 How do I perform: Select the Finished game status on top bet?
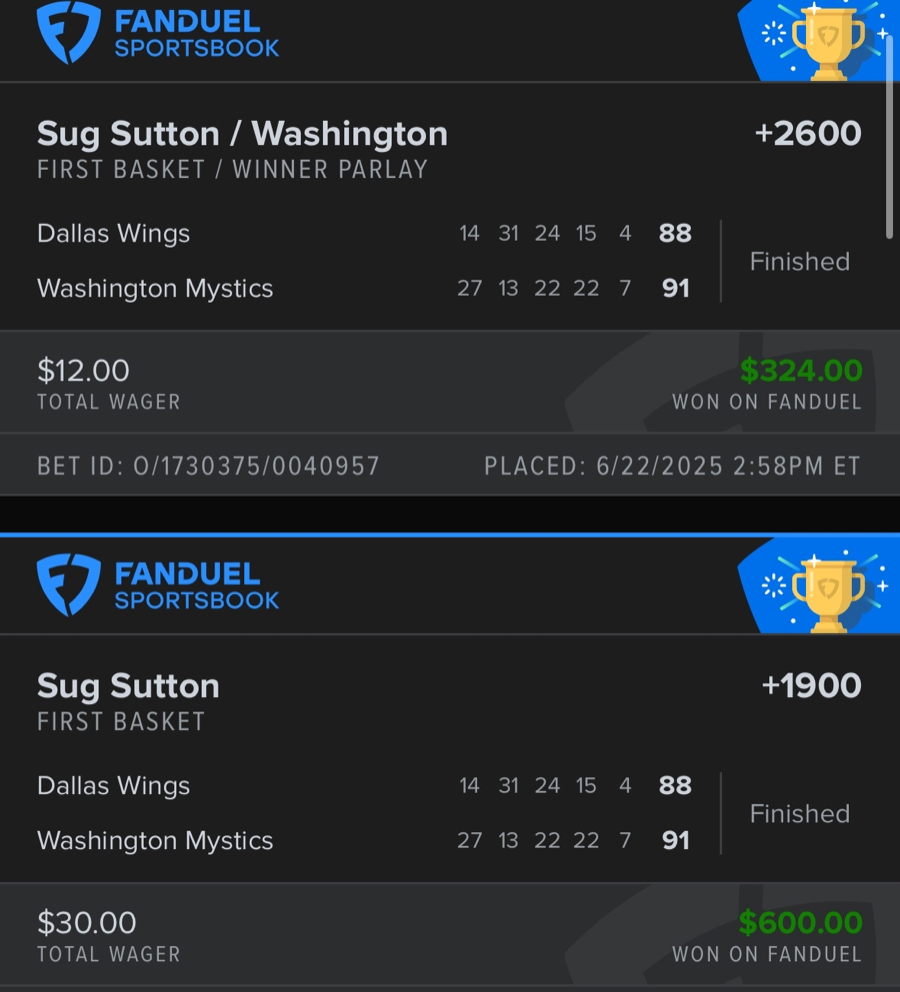tap(799, 261)
